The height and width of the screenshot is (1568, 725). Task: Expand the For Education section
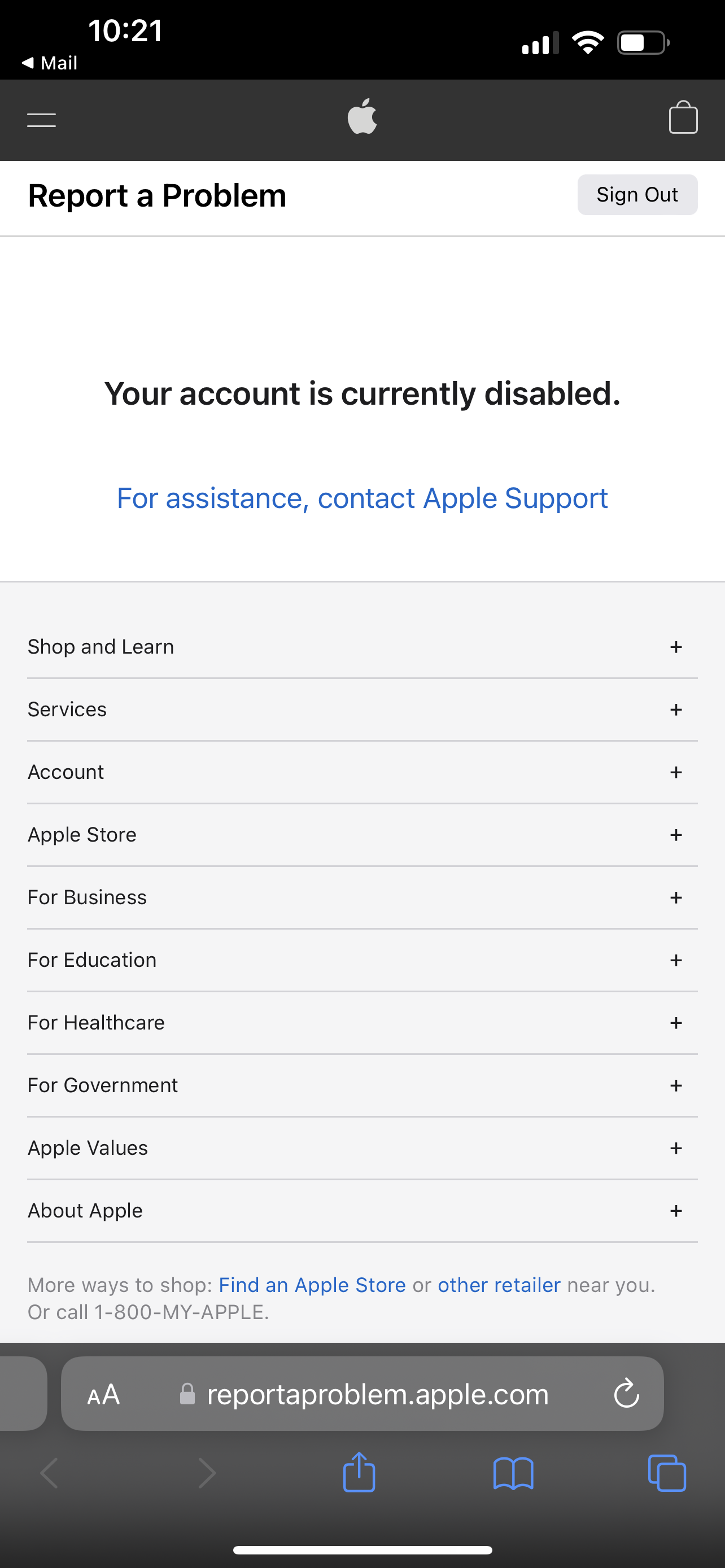[676, 961]
